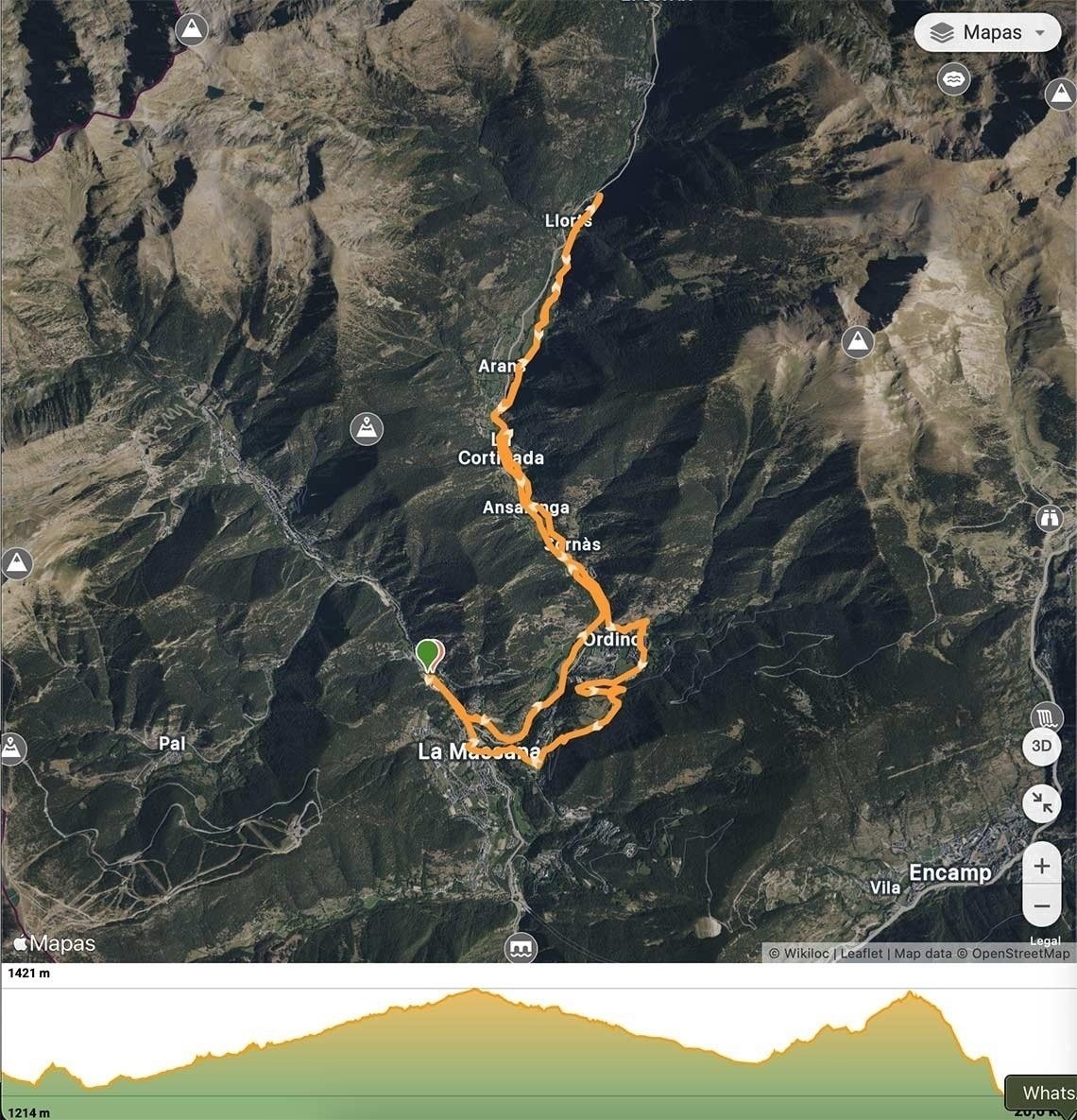Open the mountain peak marker beside Pal

tap(11, 749)
